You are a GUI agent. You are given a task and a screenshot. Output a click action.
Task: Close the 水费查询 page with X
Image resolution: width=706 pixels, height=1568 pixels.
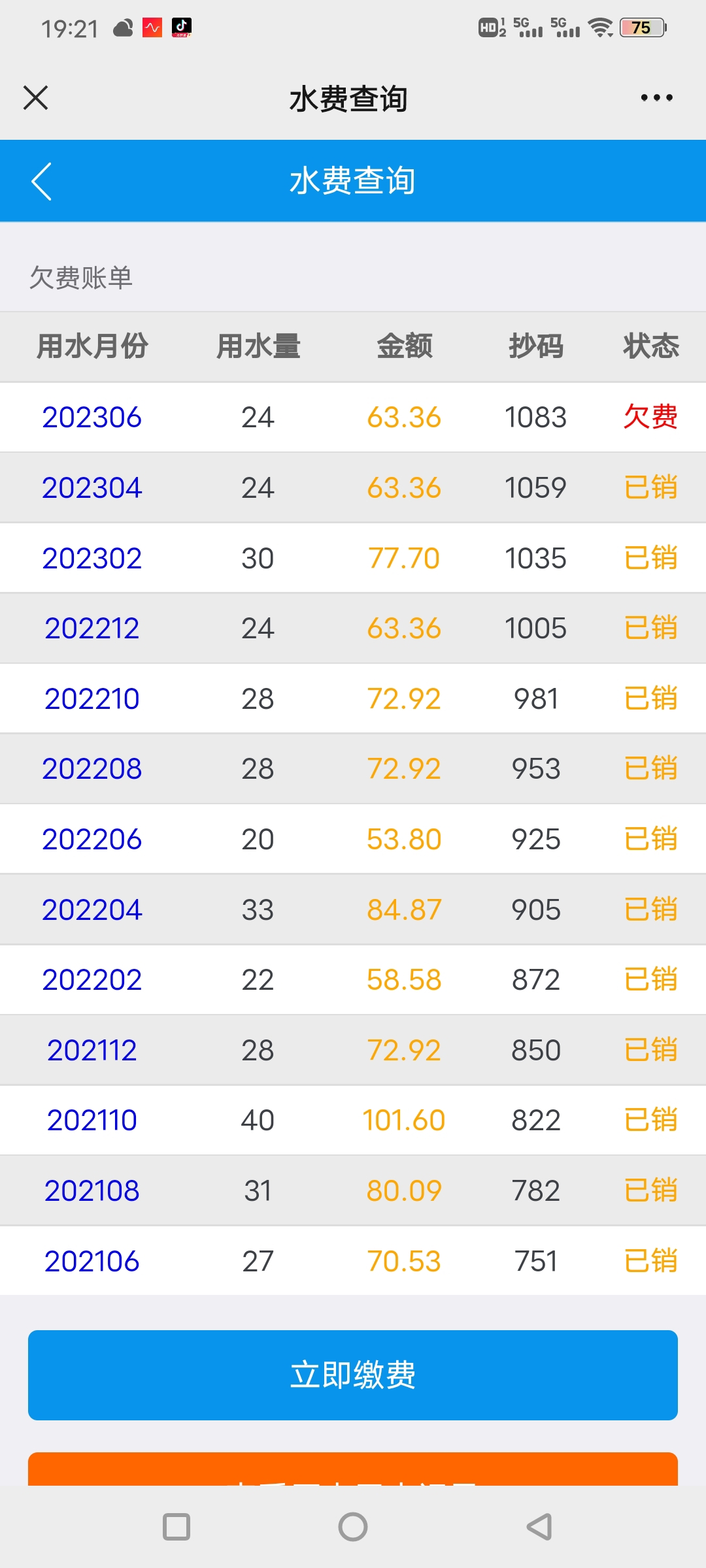35,98
